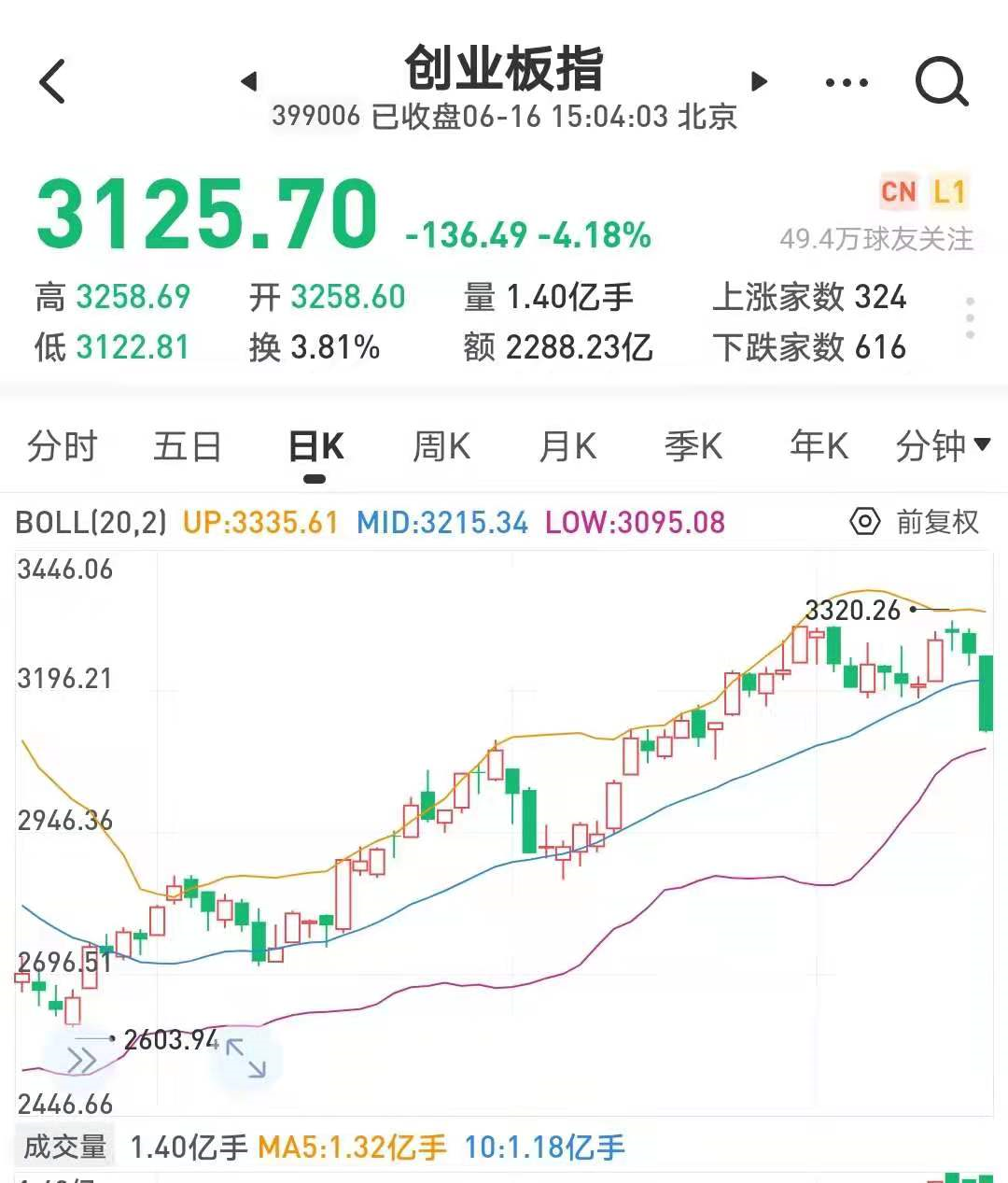Switch to the 月K chart tab
Screen dimensions: 1008x1183
coord(567,447)
